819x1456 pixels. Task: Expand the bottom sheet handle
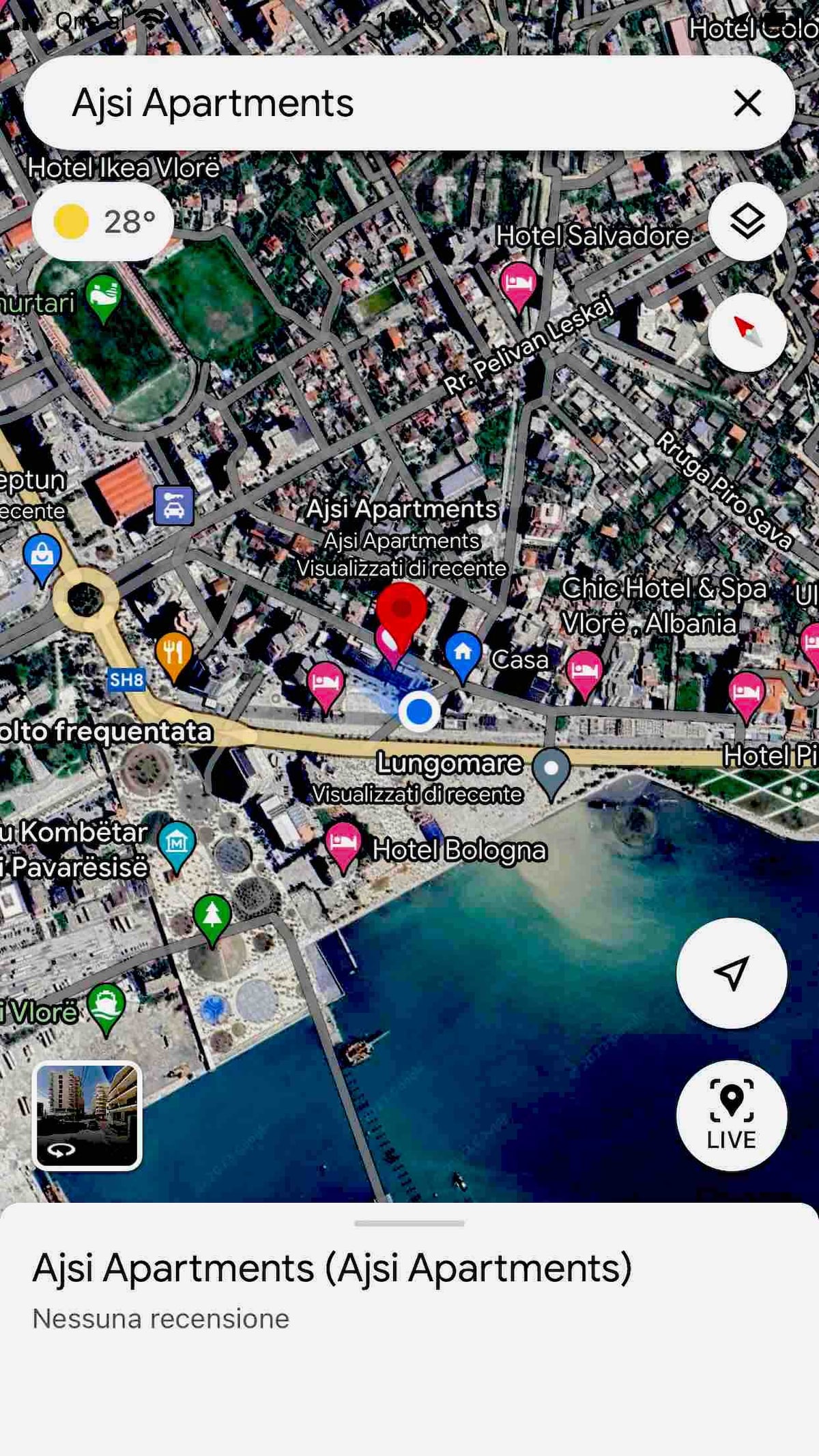point(409,1223)
